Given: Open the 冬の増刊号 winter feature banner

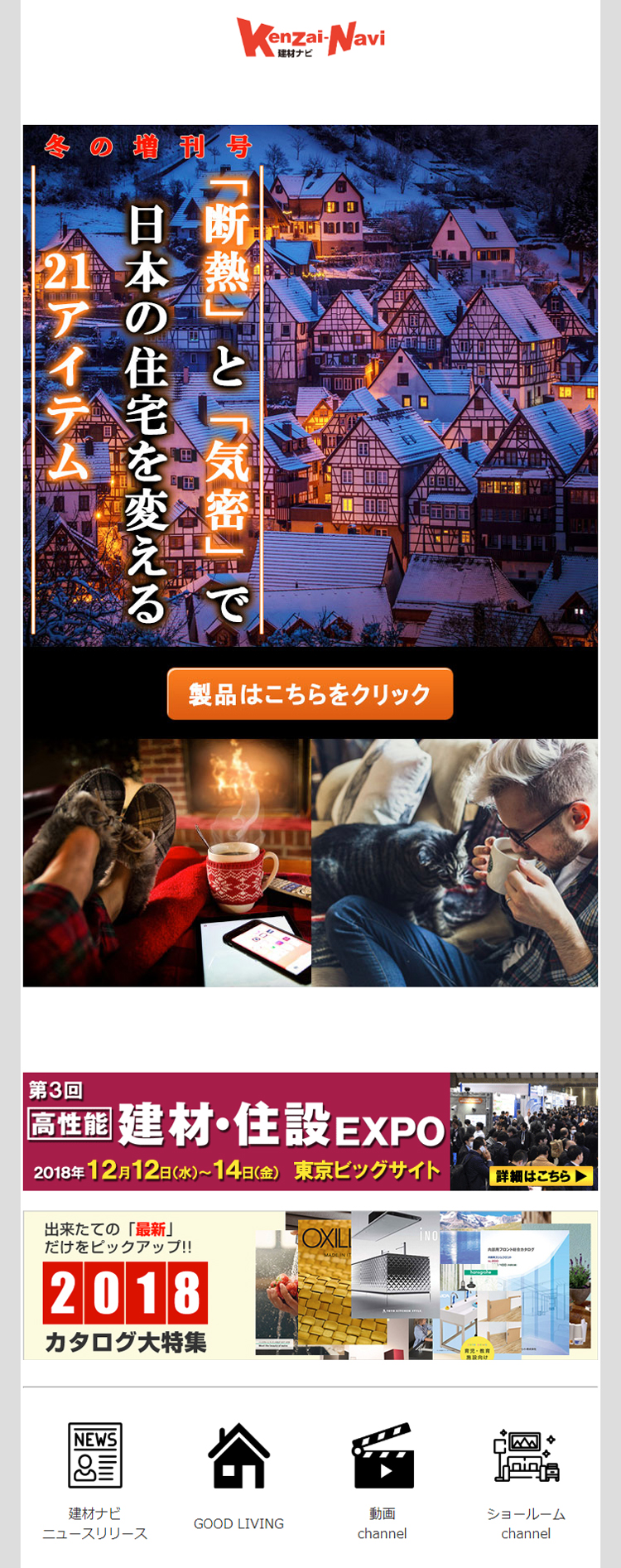Looking at the screenshot, I should tap(310, 385).
